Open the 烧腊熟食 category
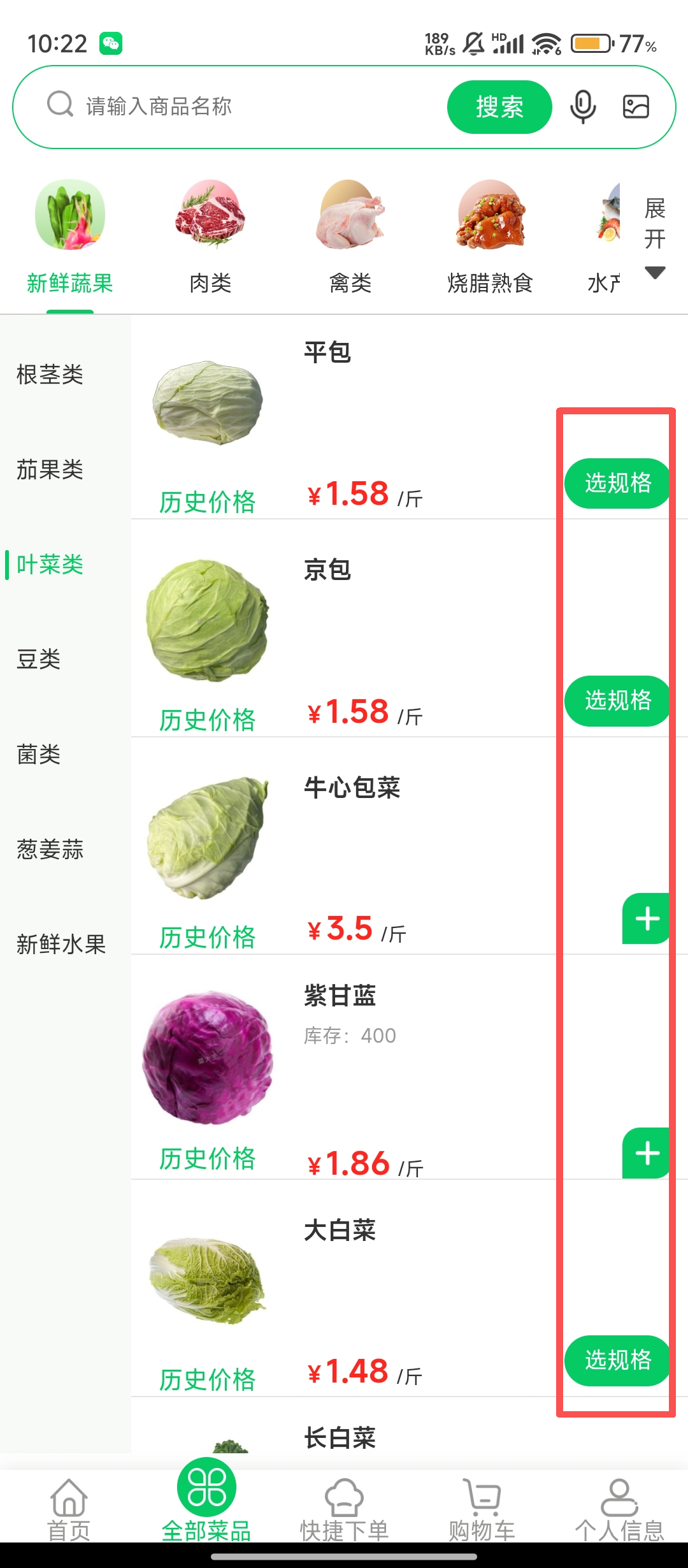This screenshot has width=688, height=1568. point(490,236)
